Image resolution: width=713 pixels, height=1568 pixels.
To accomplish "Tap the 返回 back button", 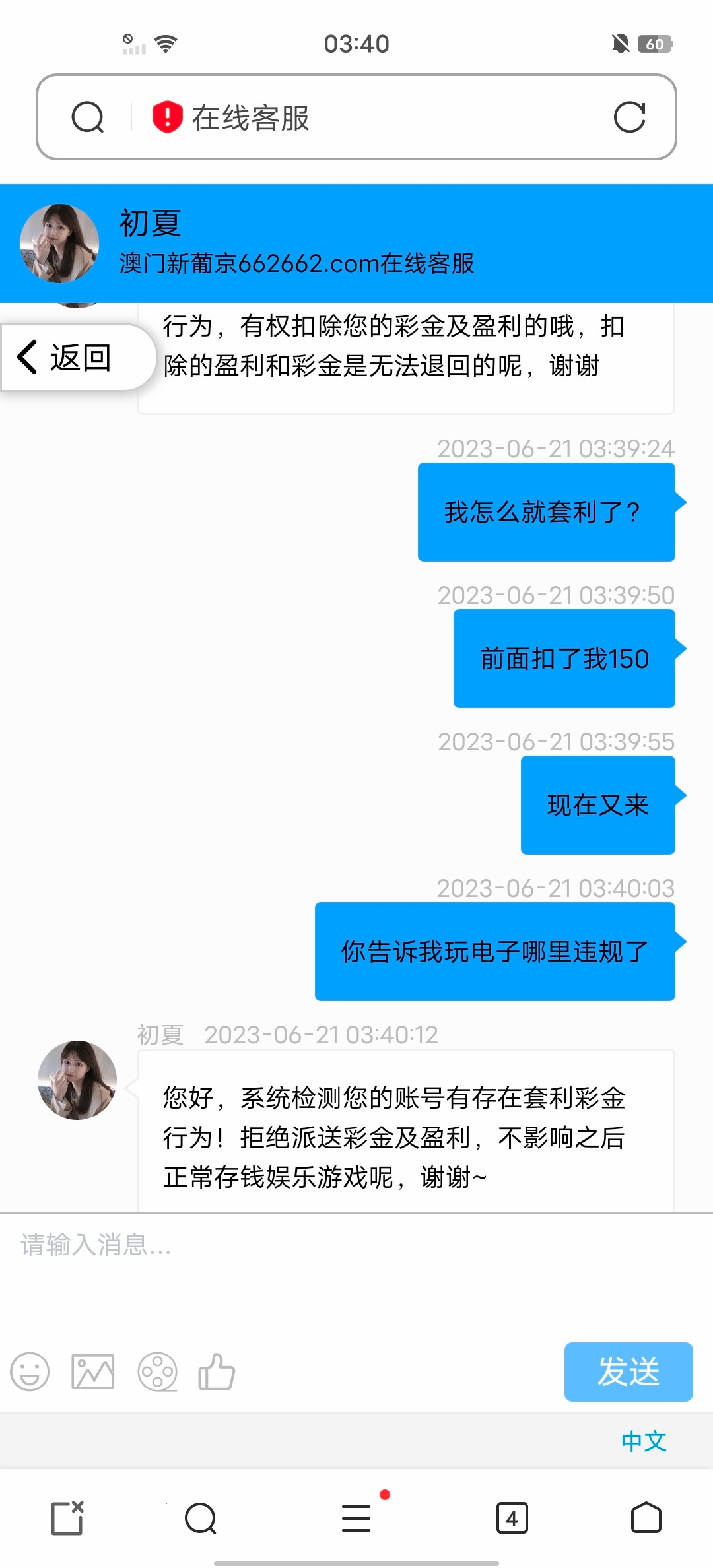I will tap(66, 357).
